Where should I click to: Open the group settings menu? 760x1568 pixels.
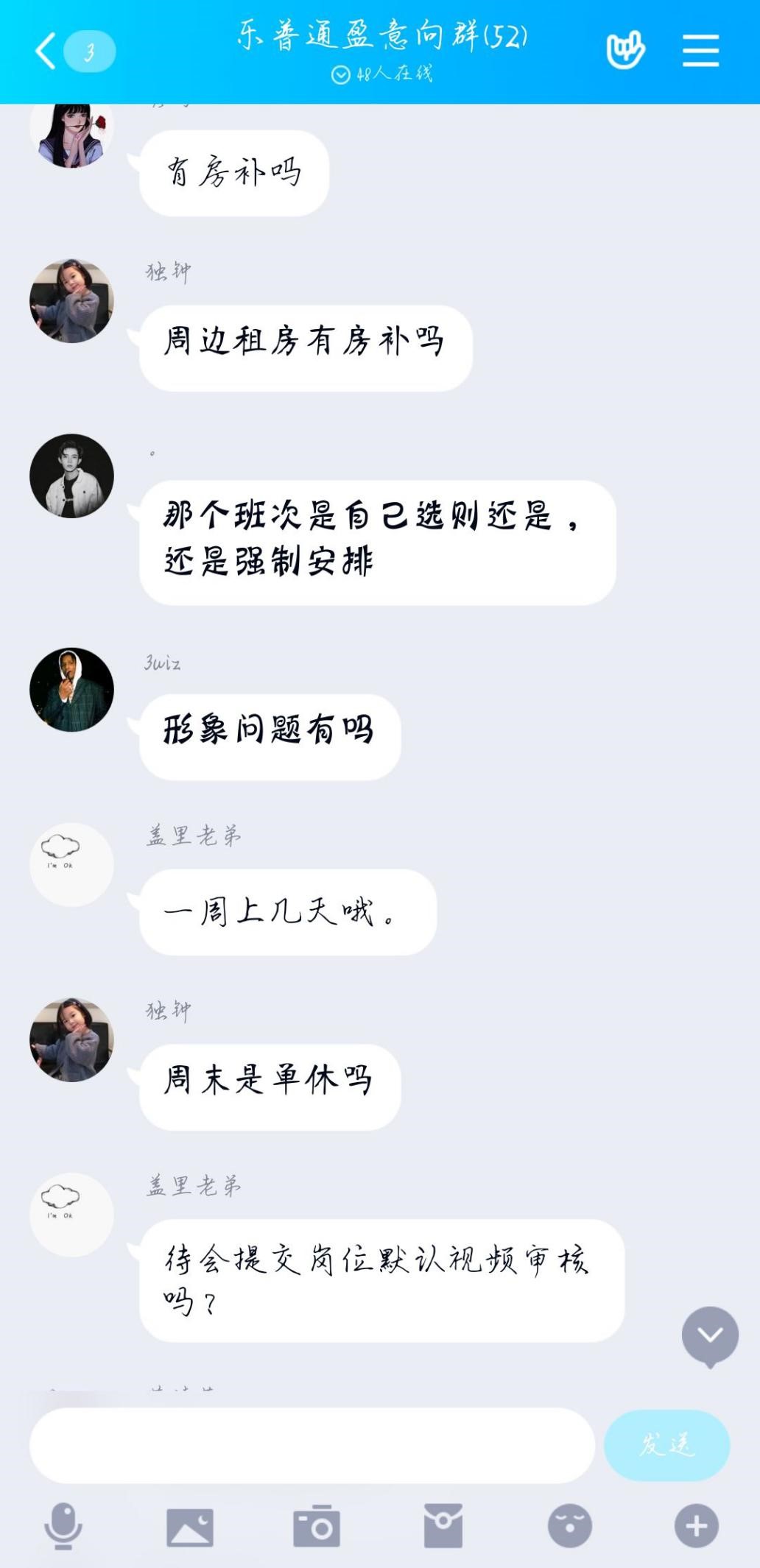(700, 51)
